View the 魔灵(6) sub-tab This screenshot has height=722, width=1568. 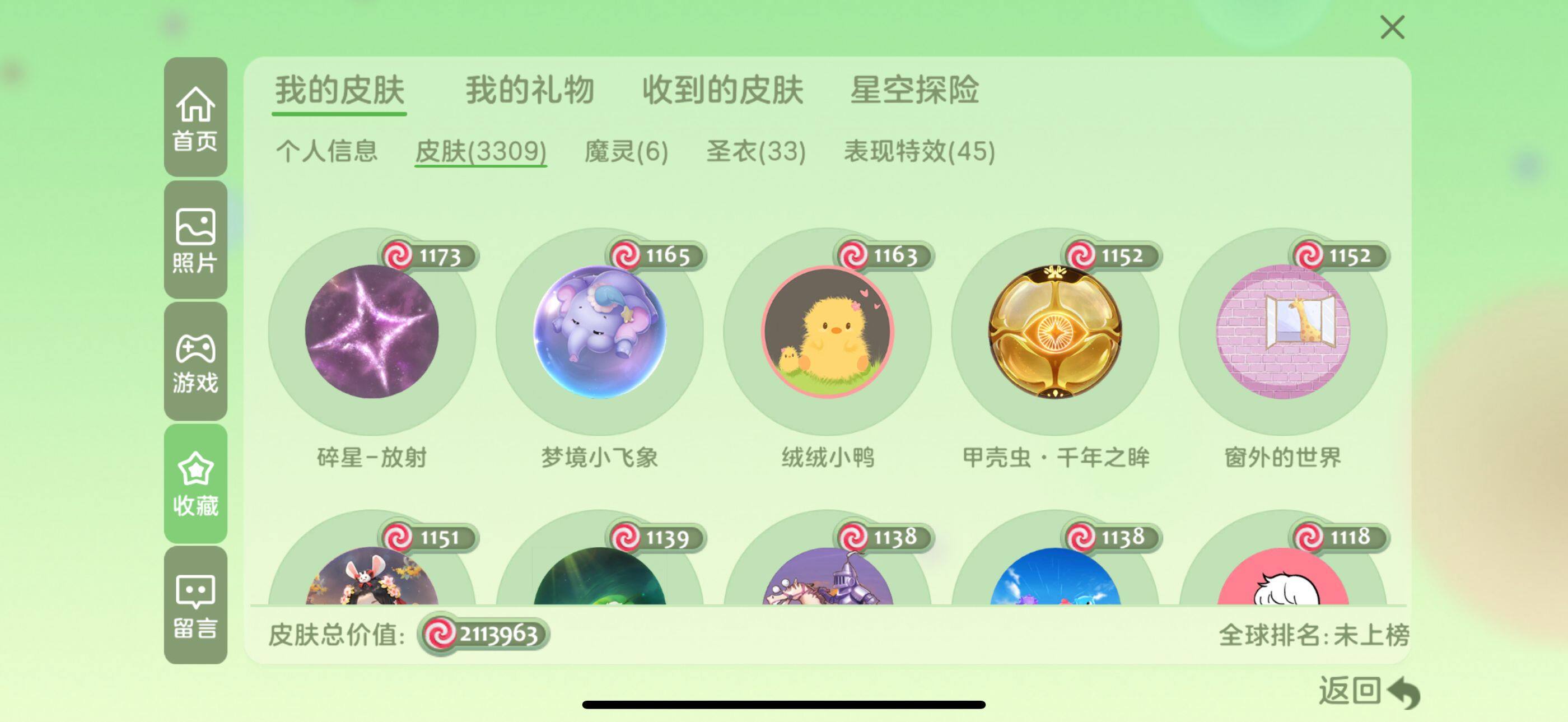click(626, 151)
